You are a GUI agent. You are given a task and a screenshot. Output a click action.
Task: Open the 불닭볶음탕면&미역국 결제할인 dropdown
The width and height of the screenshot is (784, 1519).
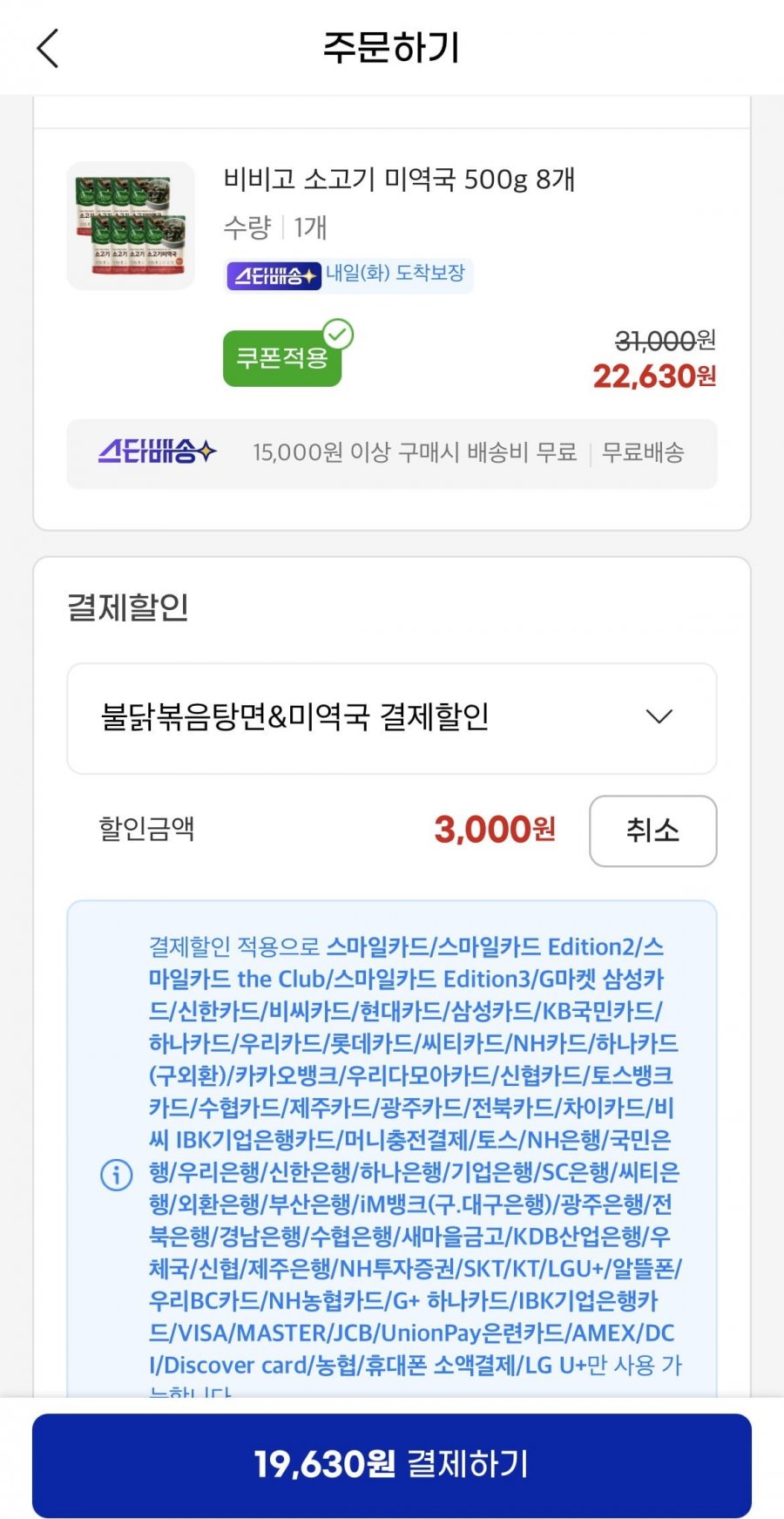[392, 718]
